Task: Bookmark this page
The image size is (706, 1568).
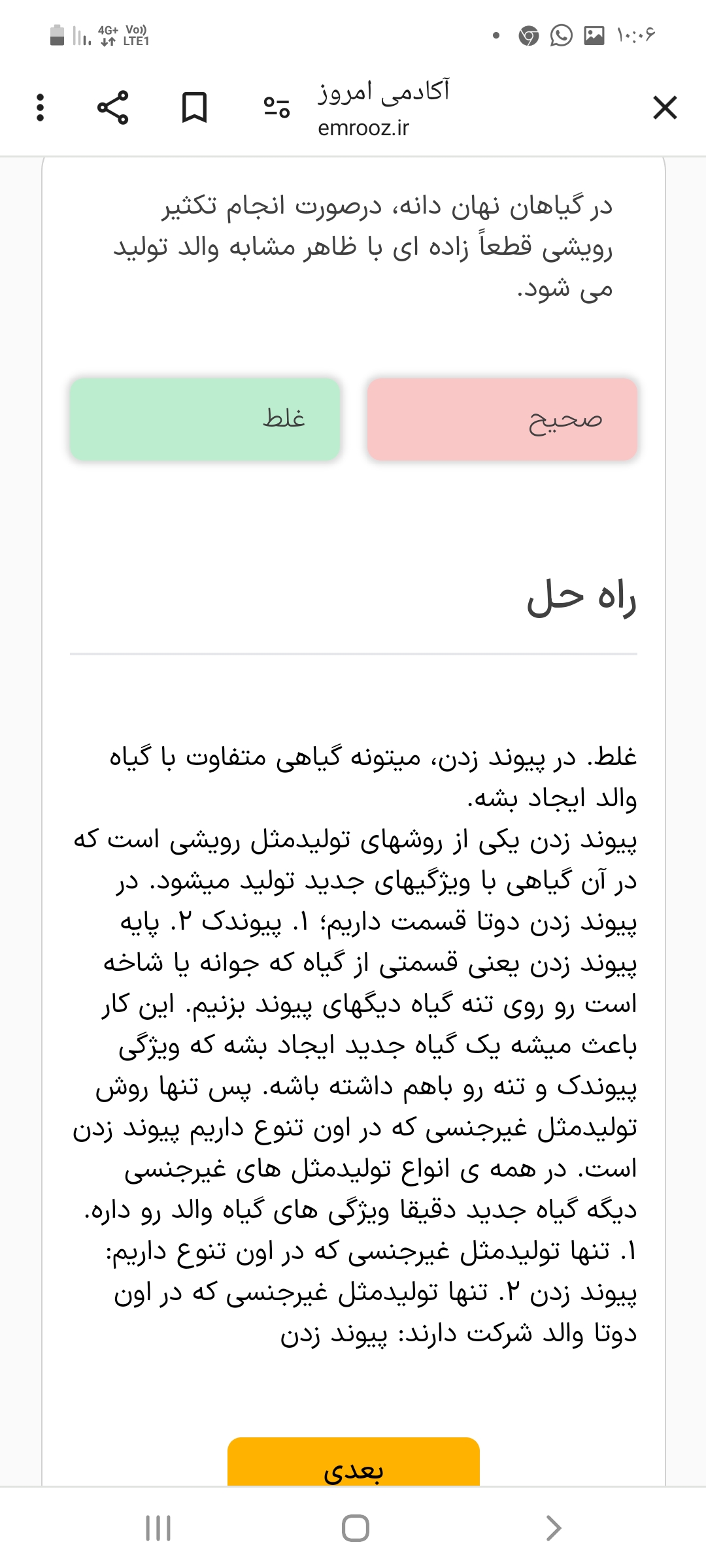Action: coord(194,108)
